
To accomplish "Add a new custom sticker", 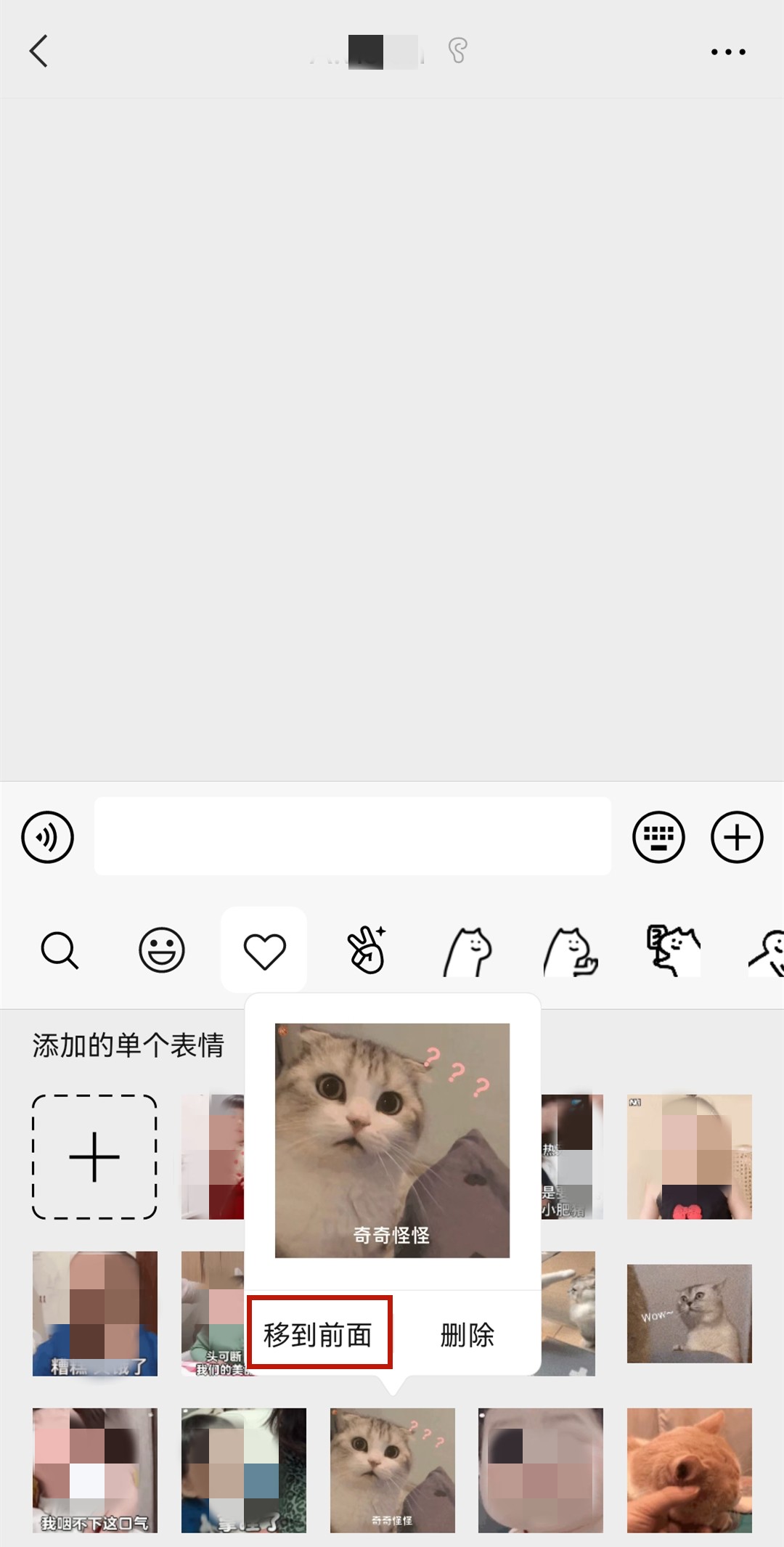I will coord(94,1157).
